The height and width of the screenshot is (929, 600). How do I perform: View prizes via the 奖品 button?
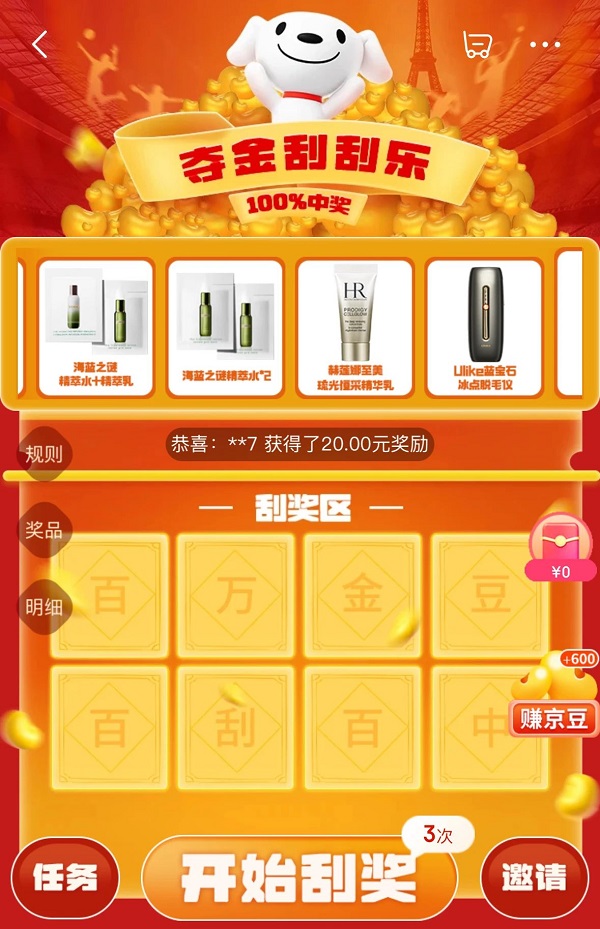coord(43,530)
